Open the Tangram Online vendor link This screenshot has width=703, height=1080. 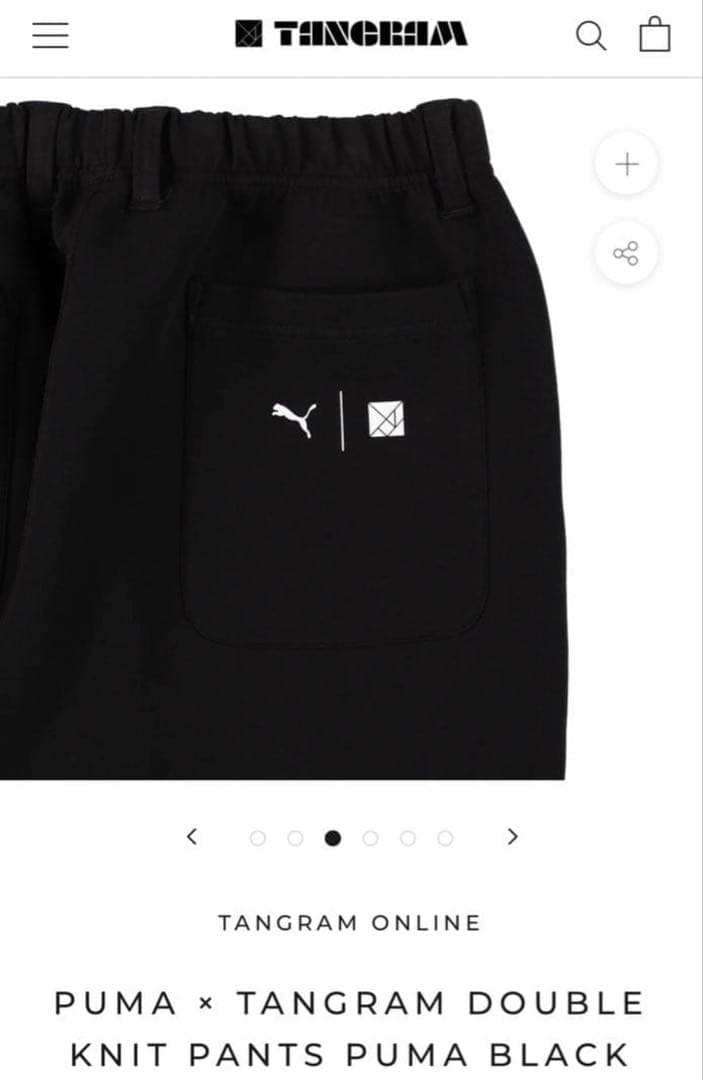350,923
